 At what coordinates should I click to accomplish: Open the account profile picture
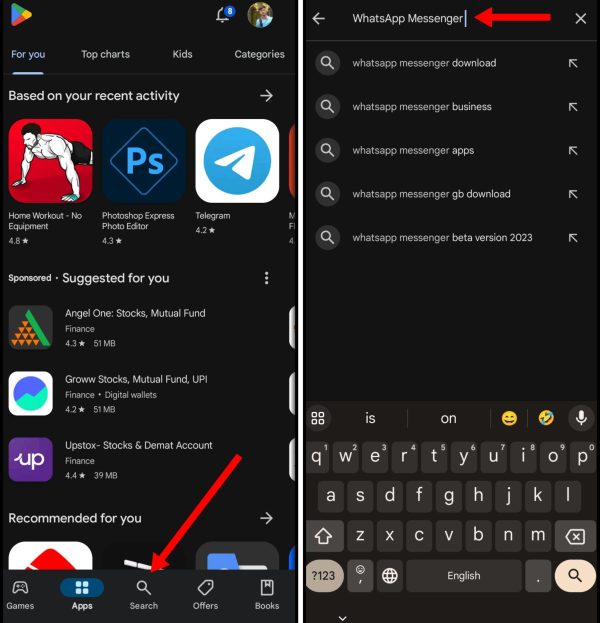pos(260,15)
